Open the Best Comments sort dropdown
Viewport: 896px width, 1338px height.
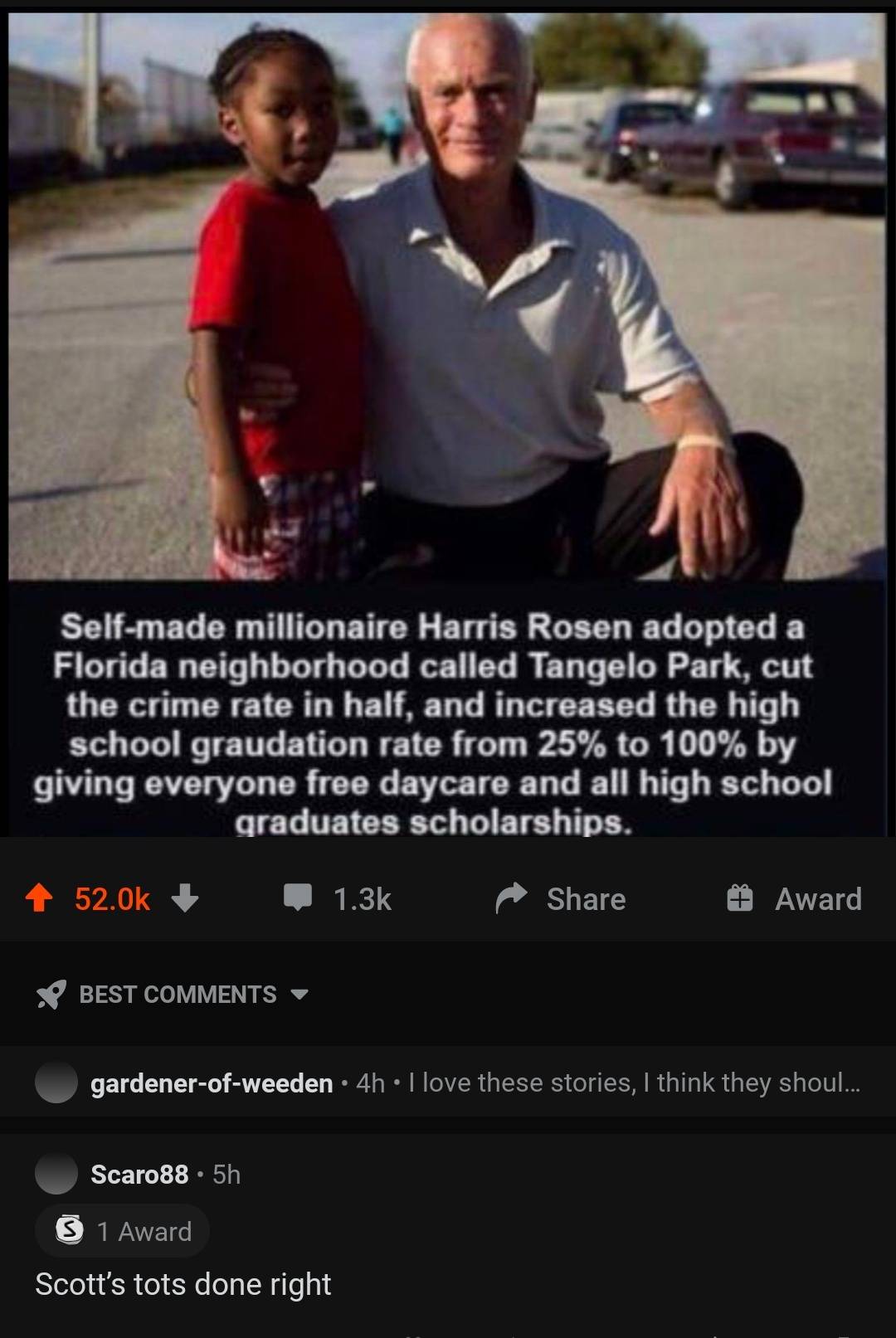[174, 994]
